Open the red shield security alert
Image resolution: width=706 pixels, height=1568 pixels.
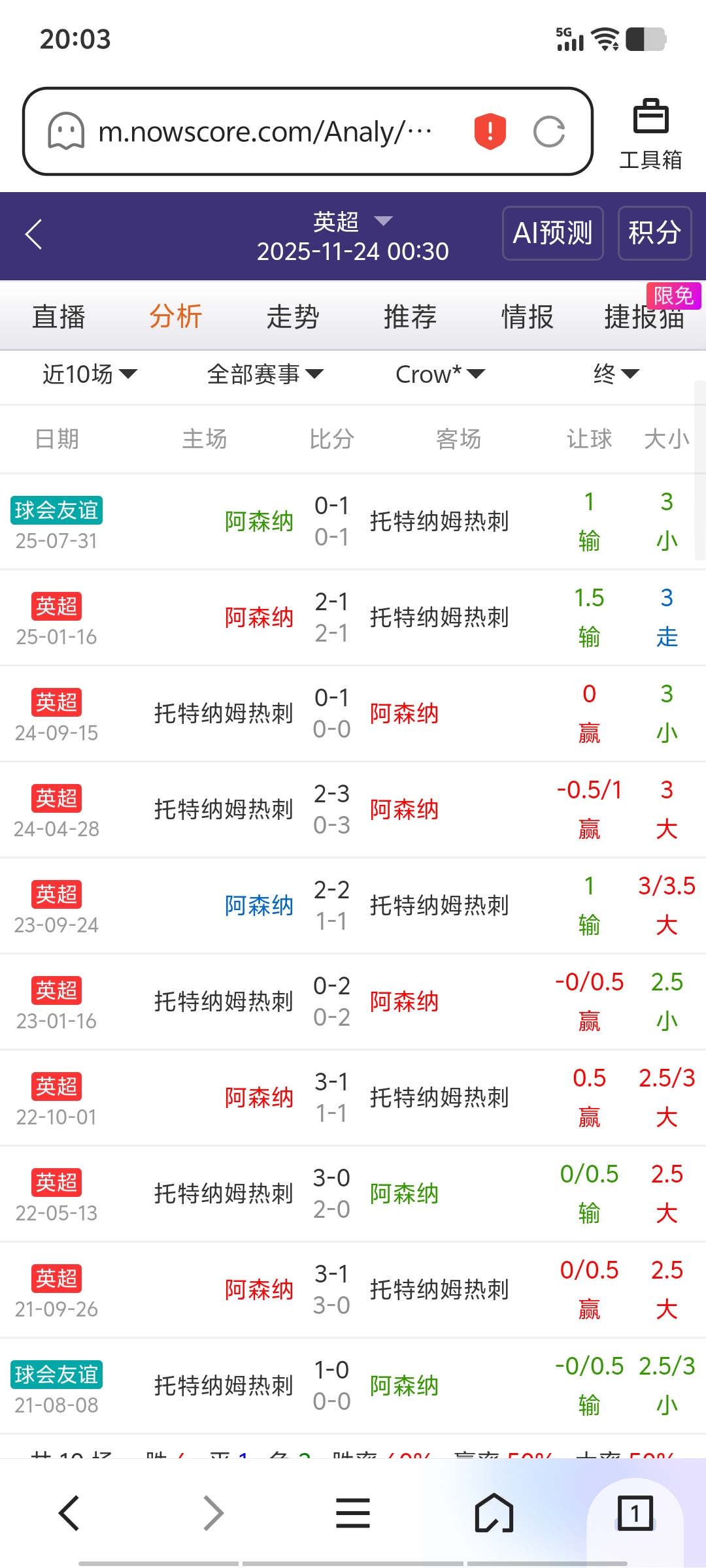490,131
